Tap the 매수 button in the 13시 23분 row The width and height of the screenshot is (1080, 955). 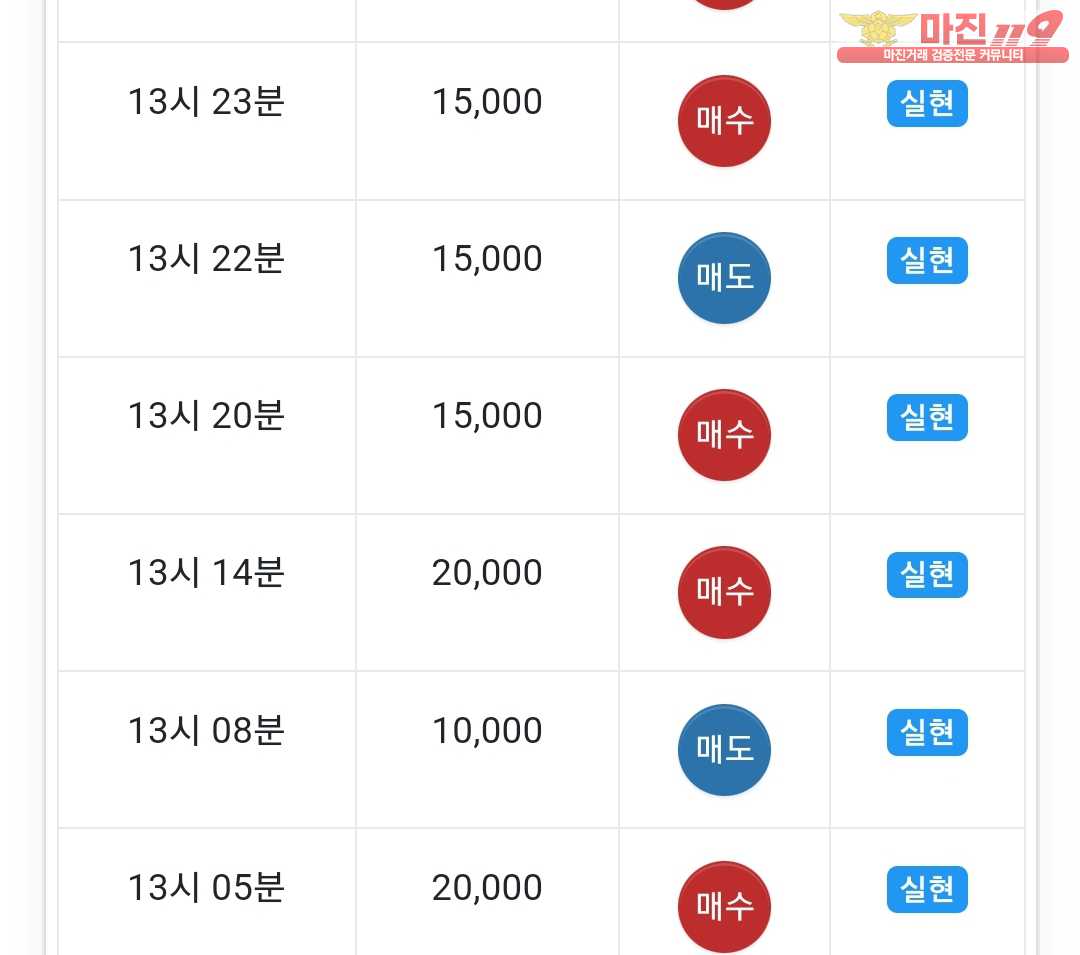pyautogui.click(x=724, y=121)
